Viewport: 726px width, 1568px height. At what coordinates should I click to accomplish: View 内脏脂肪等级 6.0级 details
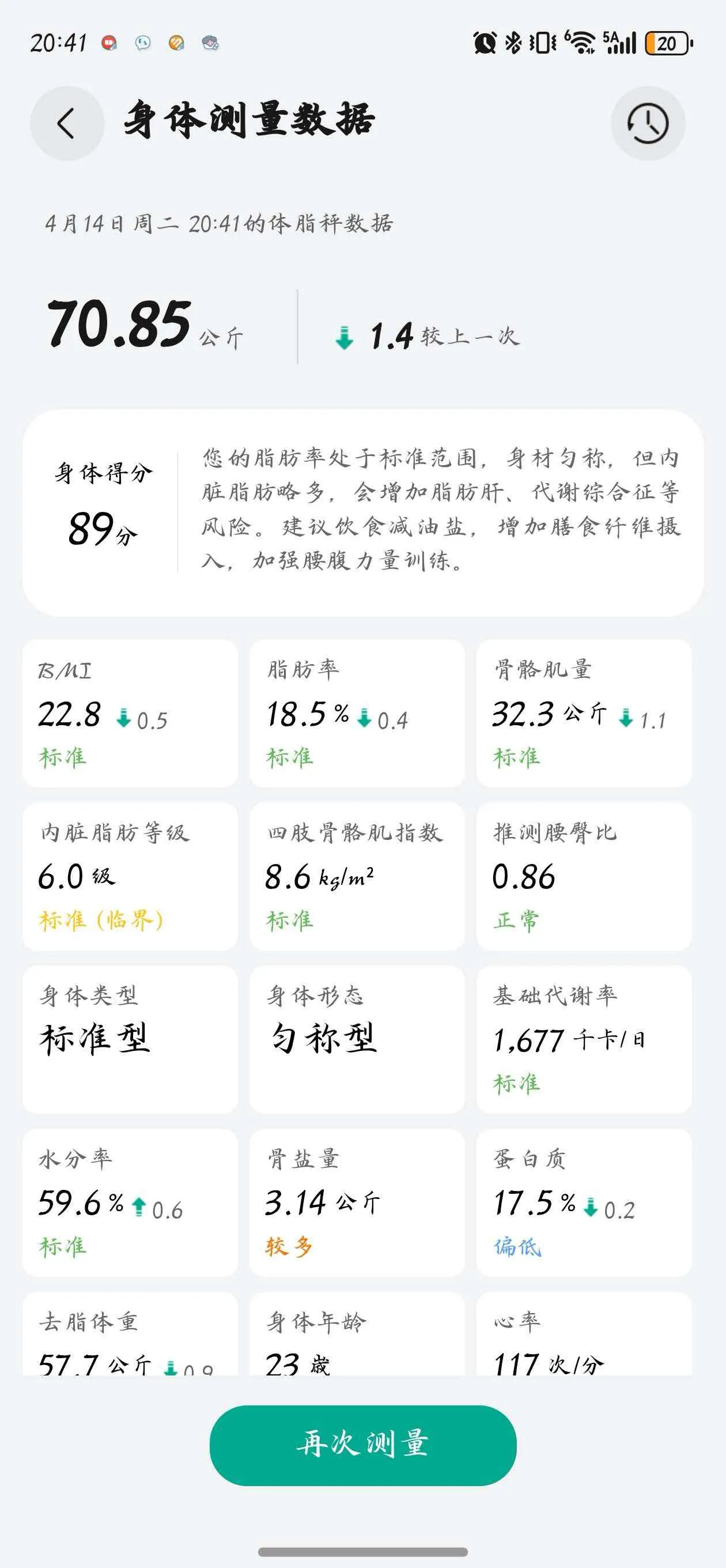(x=130, y=876)
